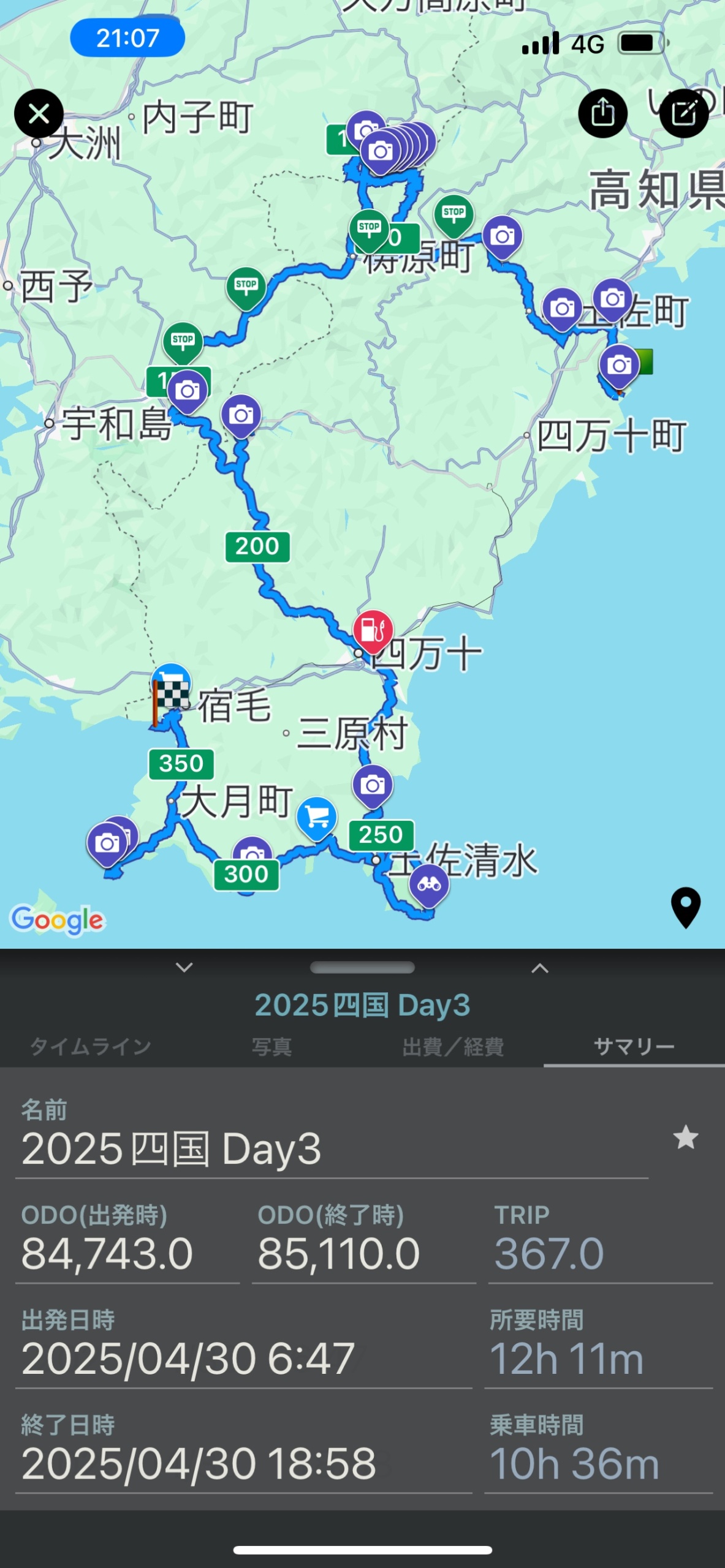Center map on current location pin

pos(686,908)
